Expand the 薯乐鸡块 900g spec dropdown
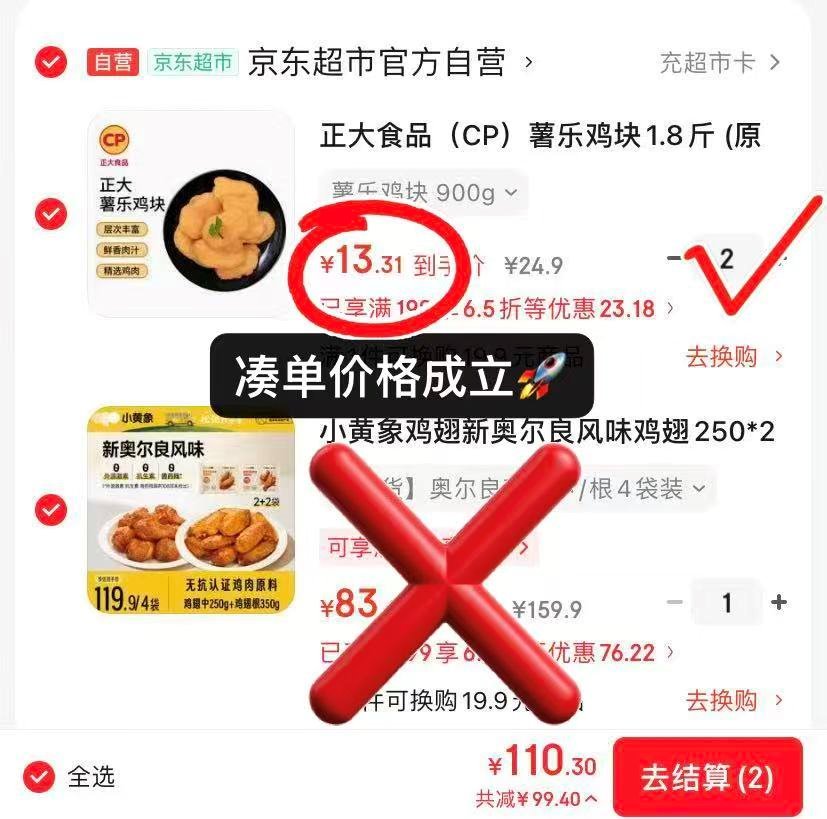827x819 pixels. coord(424,192)
